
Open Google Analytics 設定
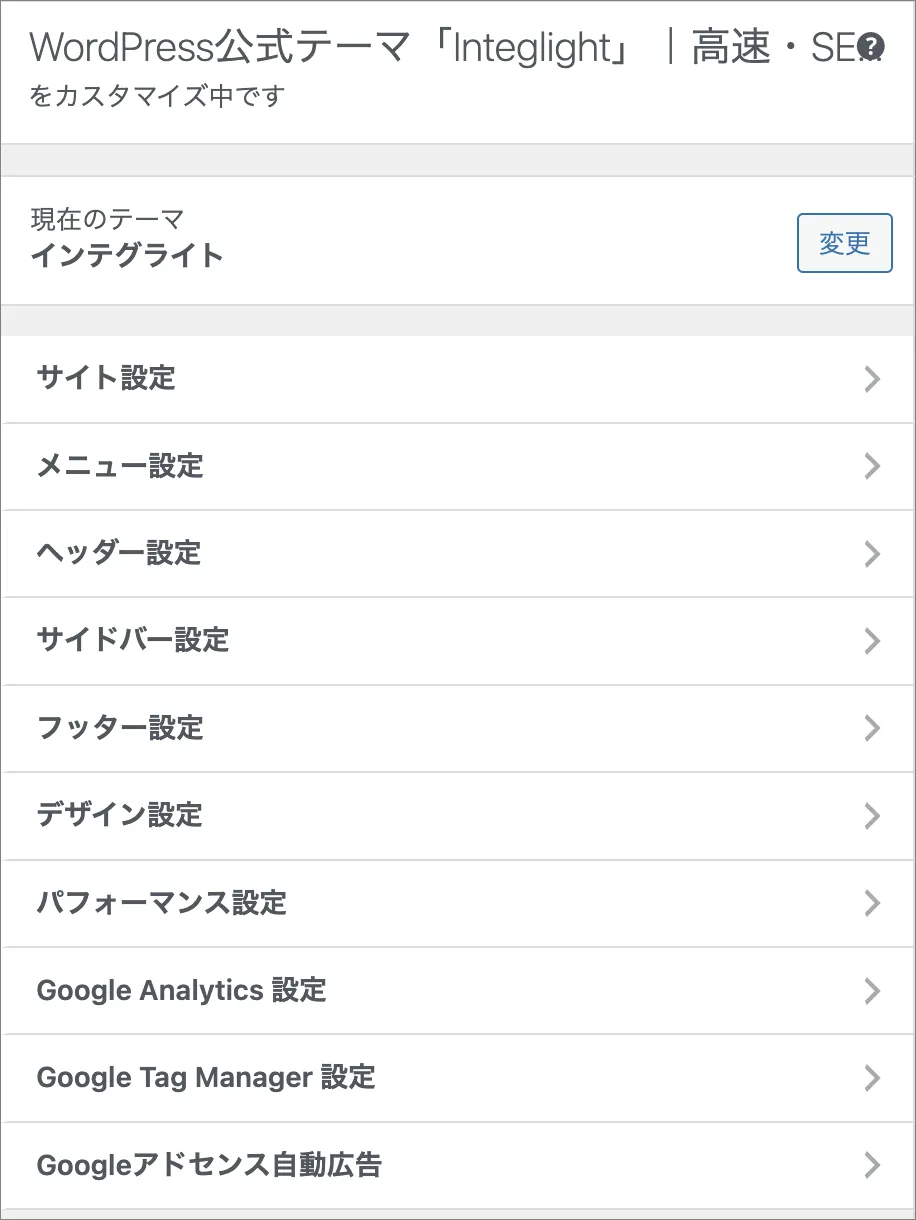click(458, 991)
